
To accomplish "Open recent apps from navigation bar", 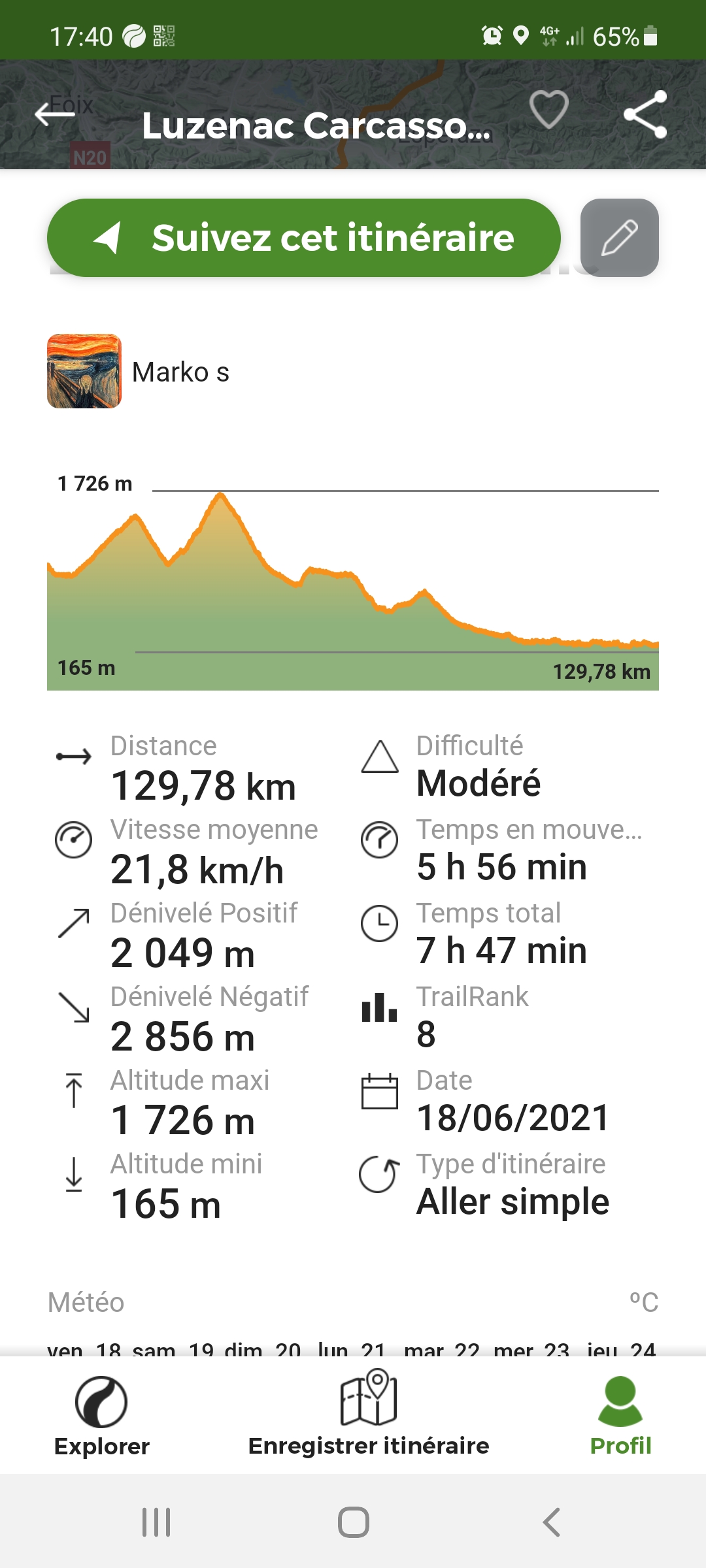I will tap(156, 1522).
